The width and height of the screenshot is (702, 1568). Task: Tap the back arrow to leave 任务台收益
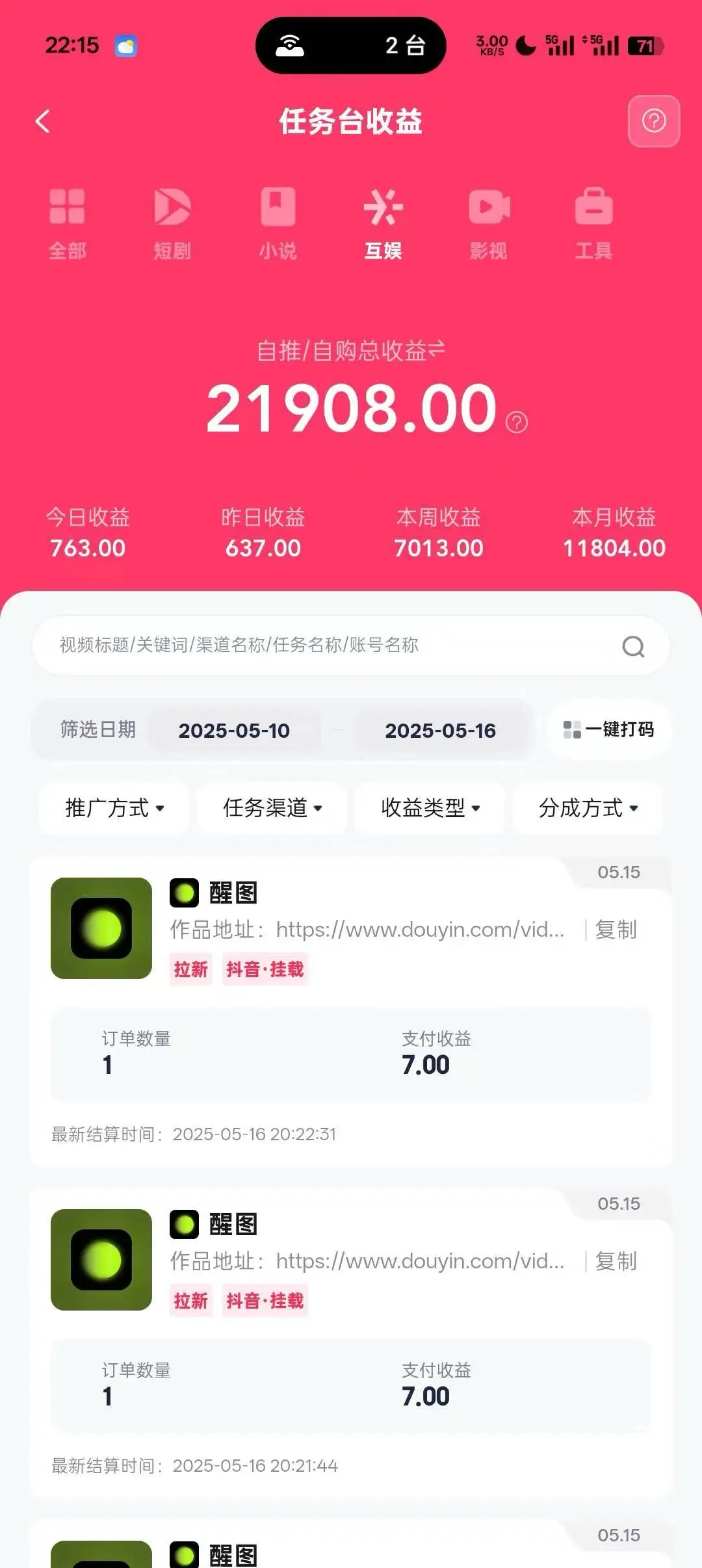(x=43, y=121)
